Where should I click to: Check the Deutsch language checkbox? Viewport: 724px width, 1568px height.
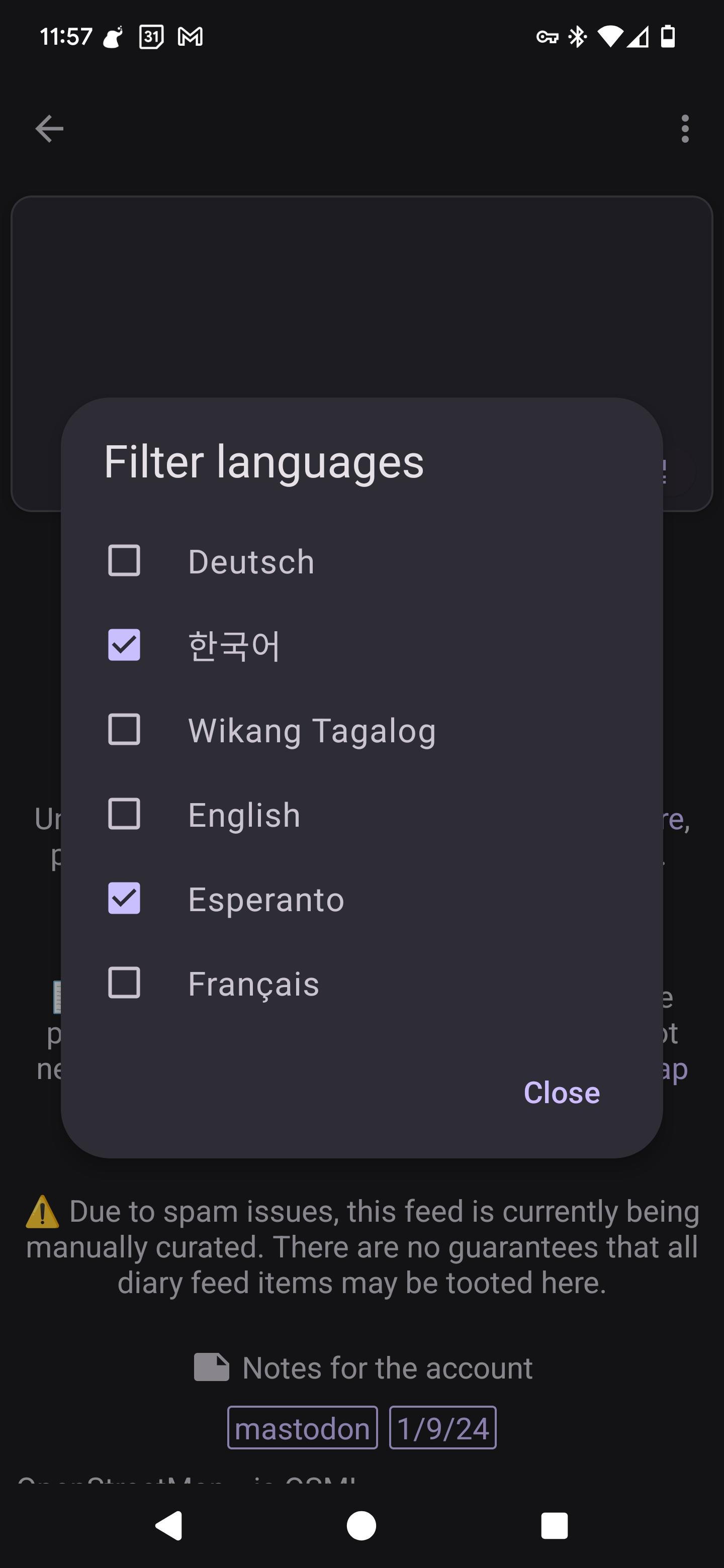(x=124, y=560)
